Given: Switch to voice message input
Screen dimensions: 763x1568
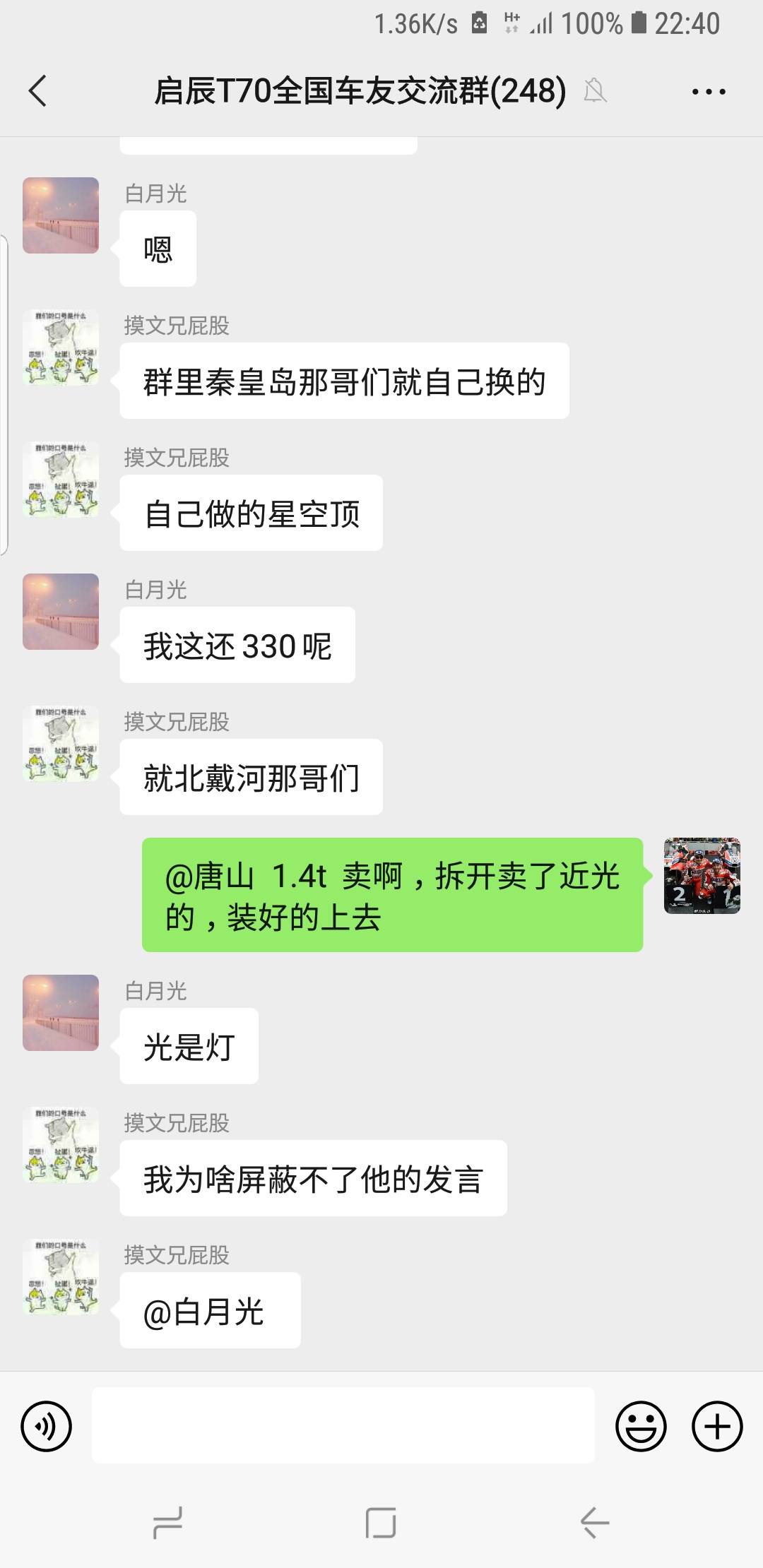Looking at the screenshot, I should (47, 1427).
